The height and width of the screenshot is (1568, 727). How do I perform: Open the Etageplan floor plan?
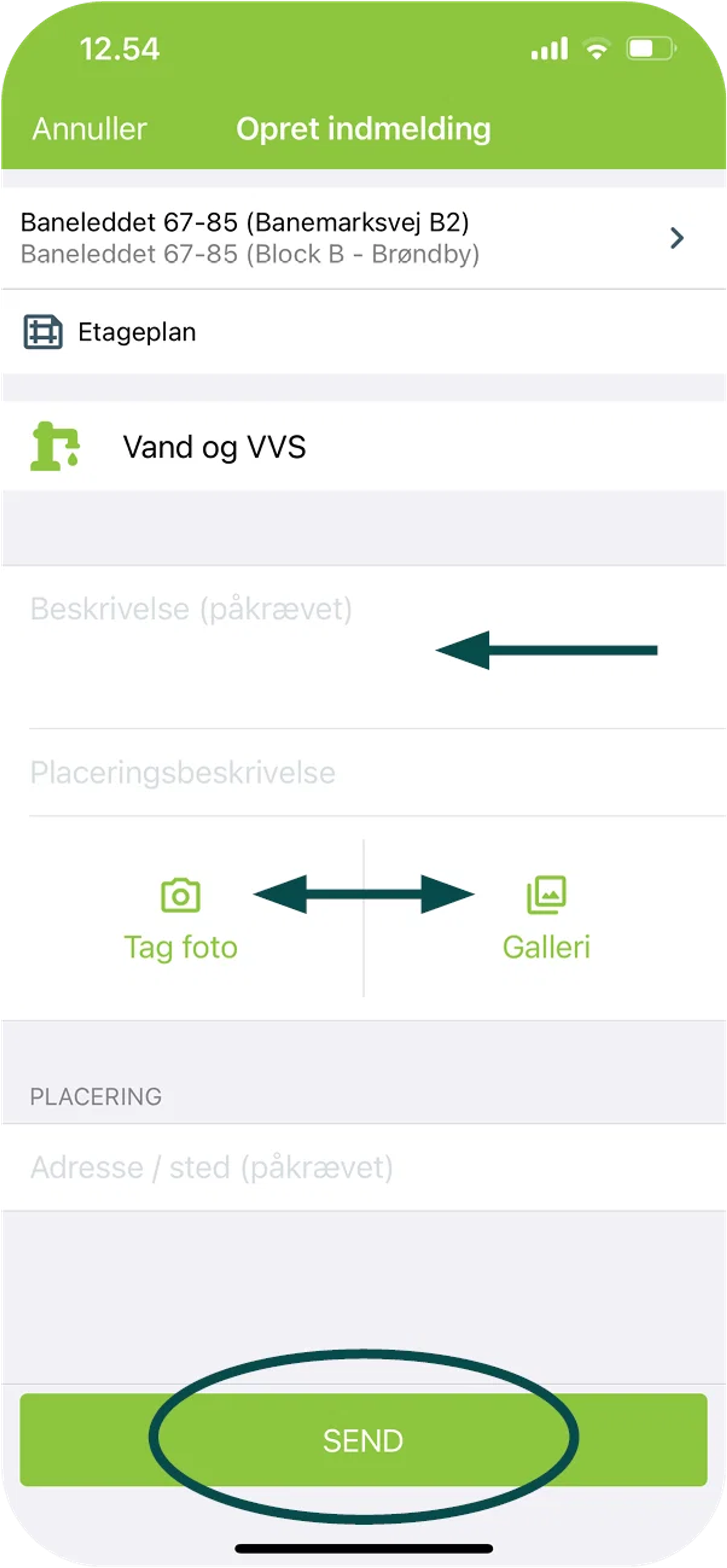pyautogui.click(x=137, y=332)
